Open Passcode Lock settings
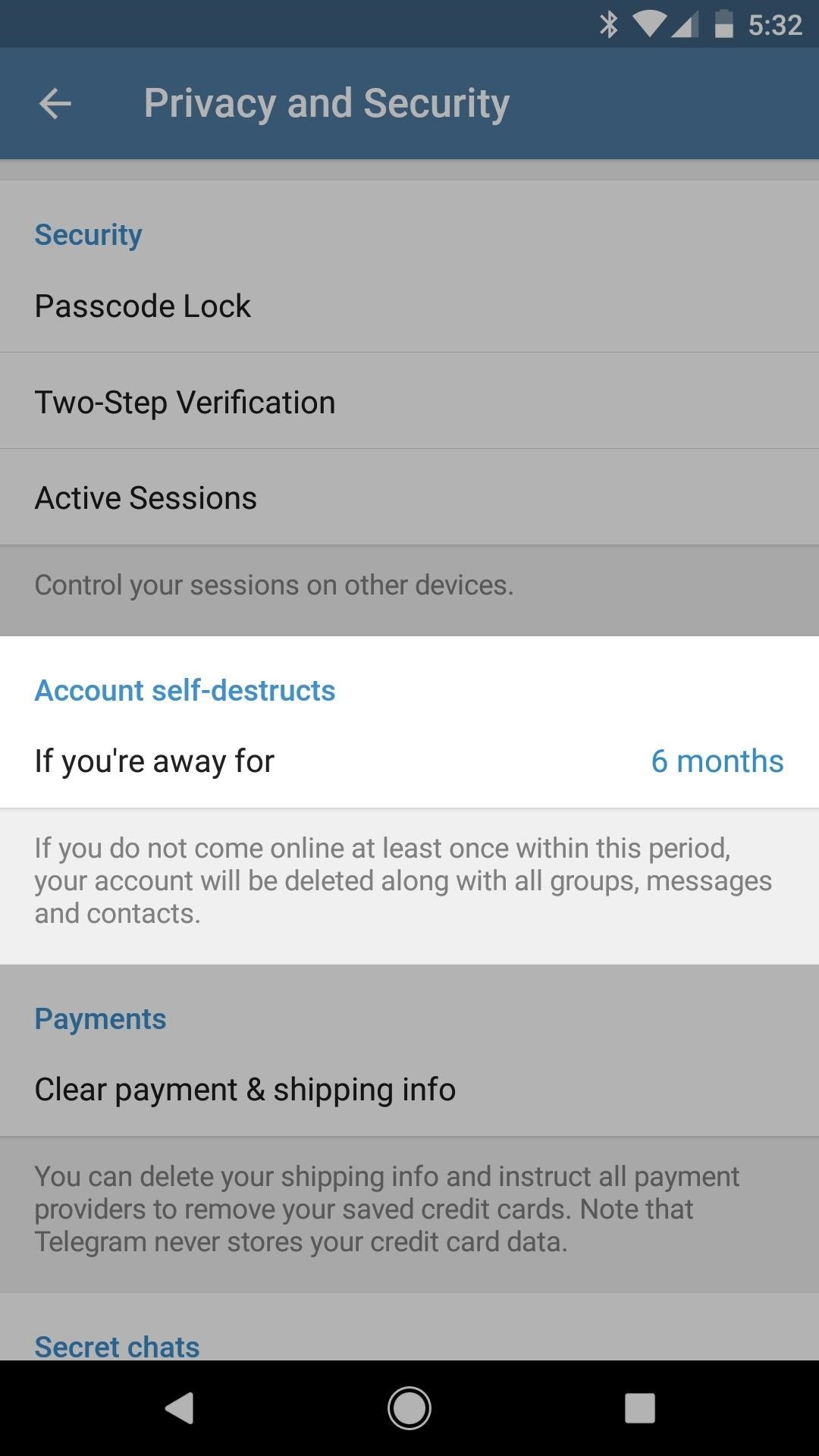The image size is (819, 1456). [409, 306]
